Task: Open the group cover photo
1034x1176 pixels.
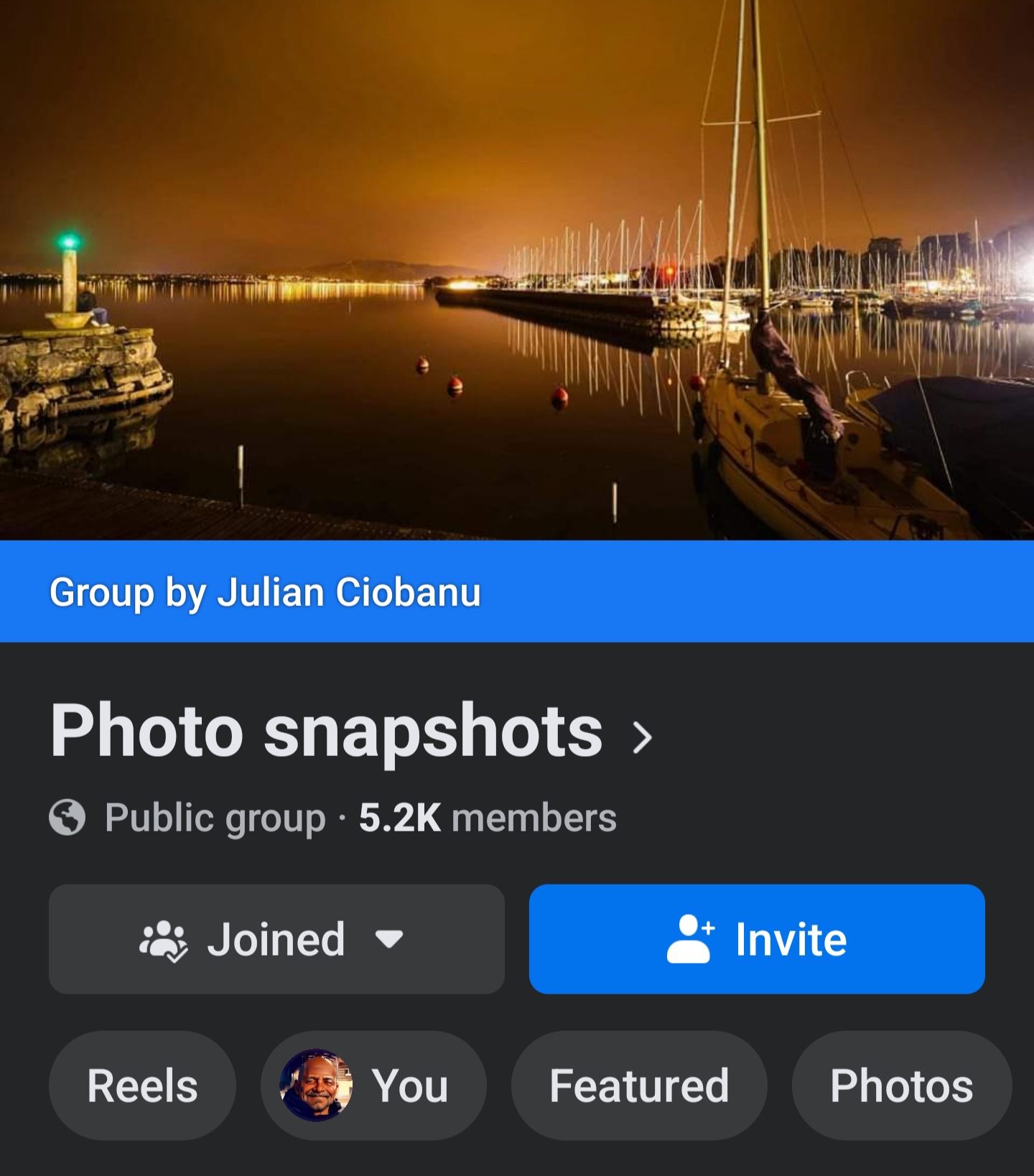Action: click(517, 269)
